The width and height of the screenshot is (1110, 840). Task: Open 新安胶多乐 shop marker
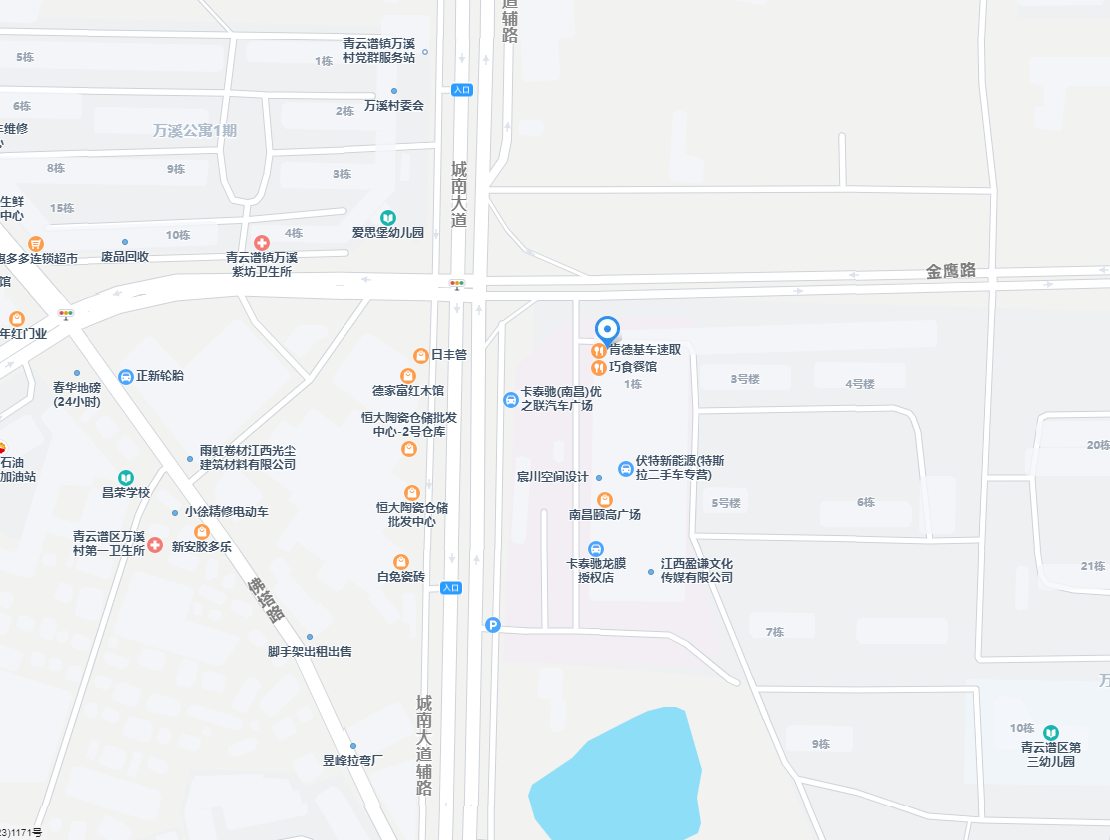click(x=202, y=531)
